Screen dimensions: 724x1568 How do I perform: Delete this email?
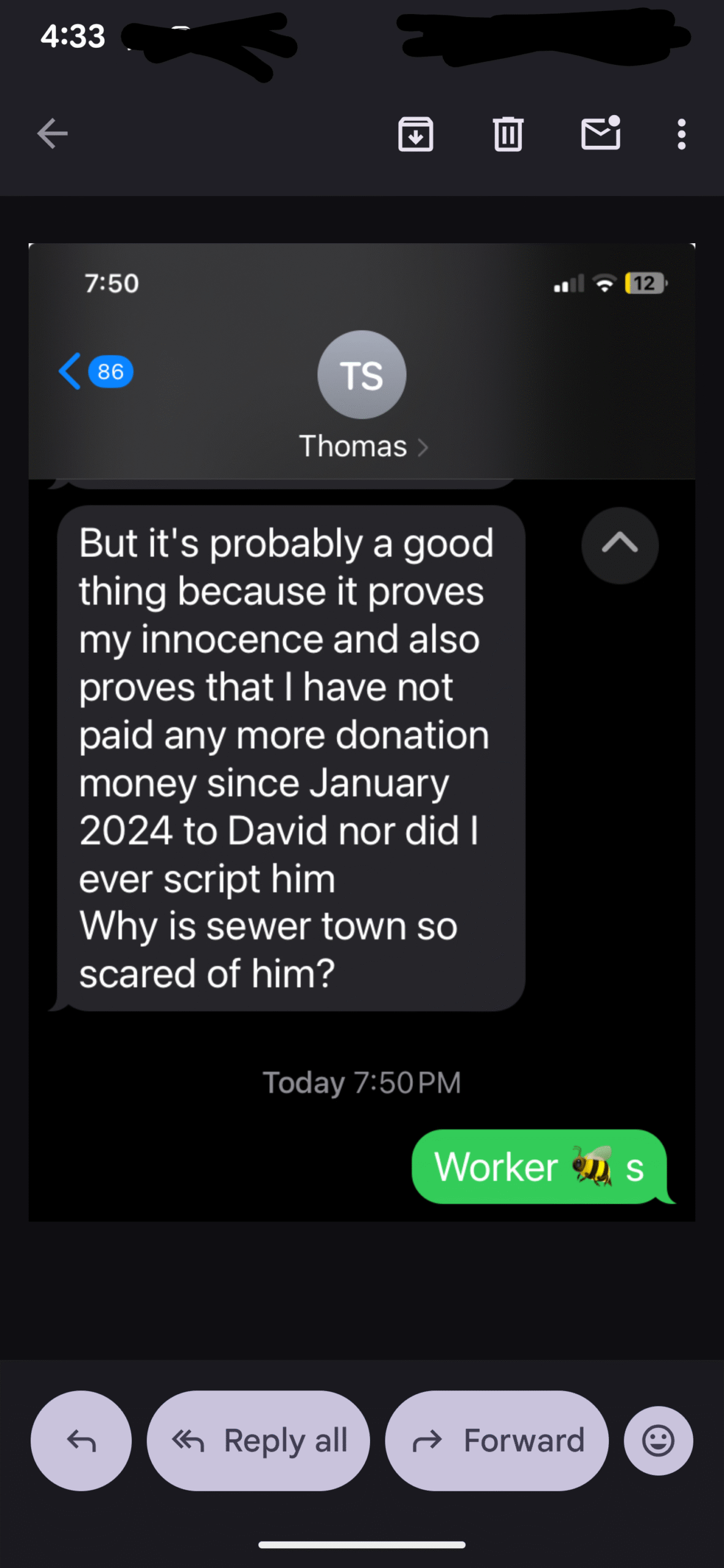click(508, 134)
